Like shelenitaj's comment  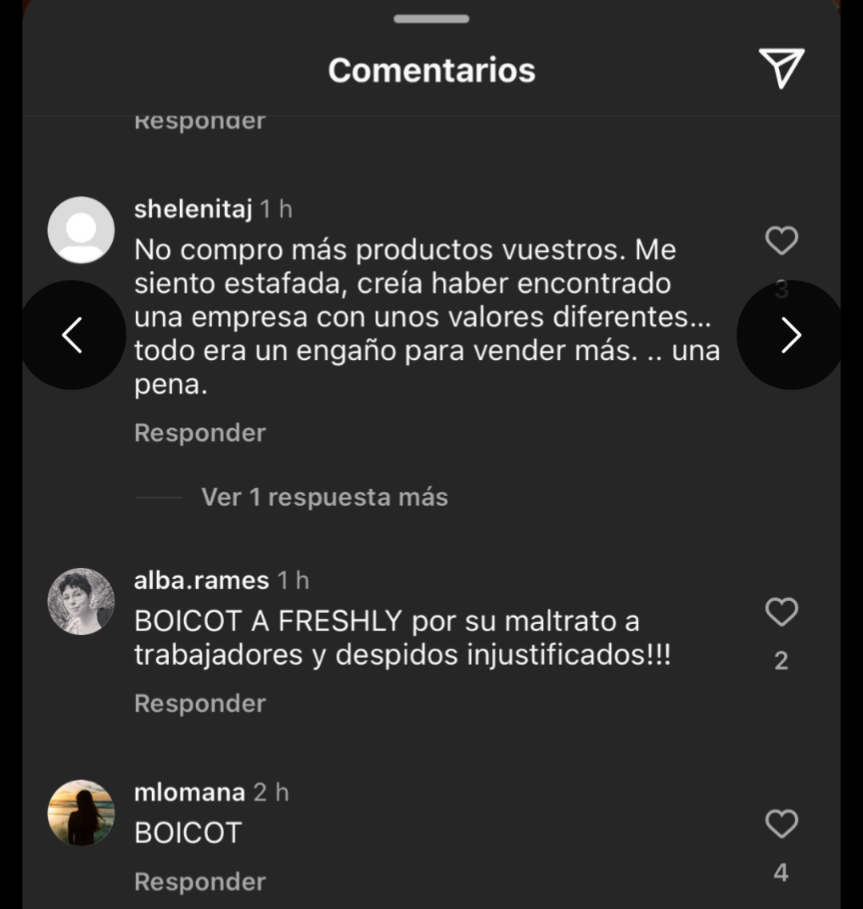pyautogui.click(x=781, y=241)
